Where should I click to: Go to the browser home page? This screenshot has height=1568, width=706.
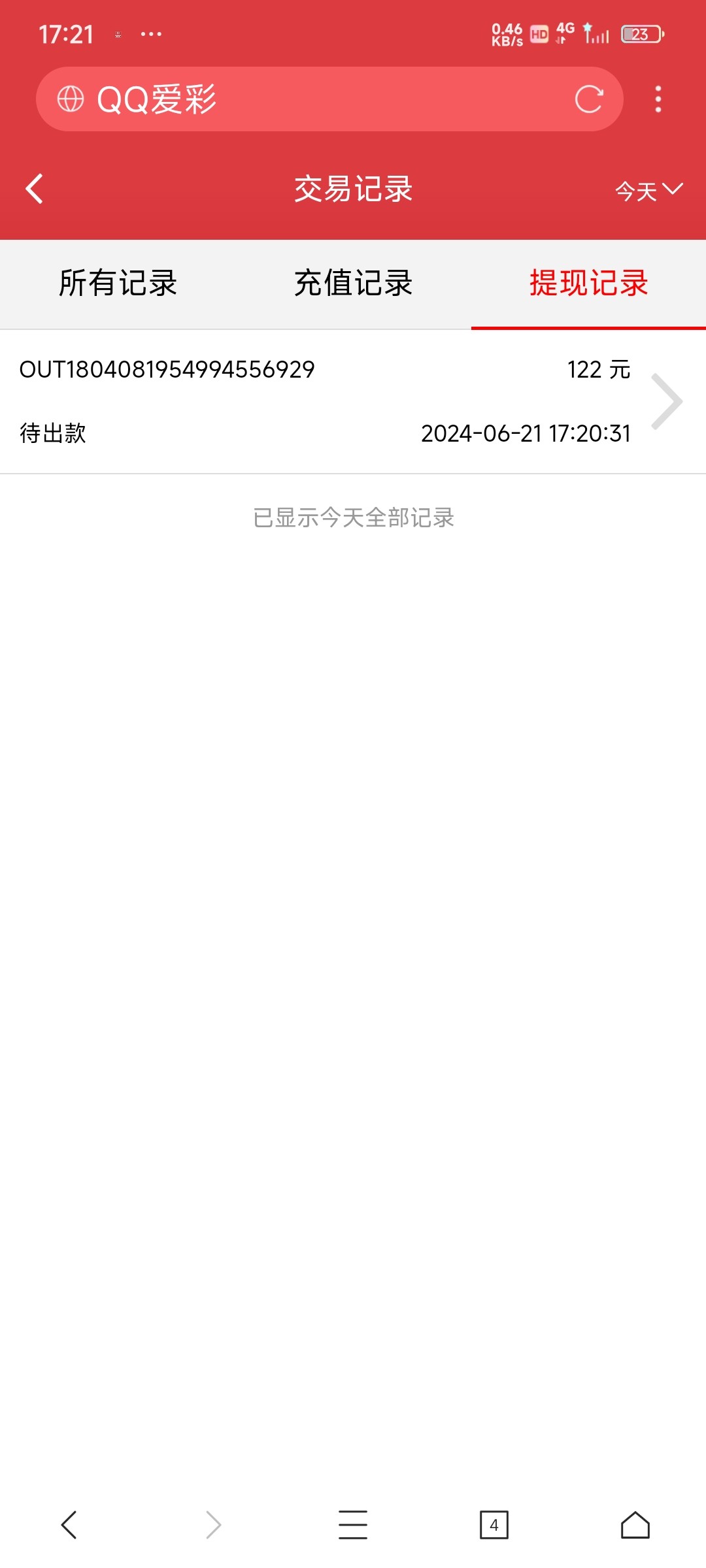click(x=635, y=1525)
